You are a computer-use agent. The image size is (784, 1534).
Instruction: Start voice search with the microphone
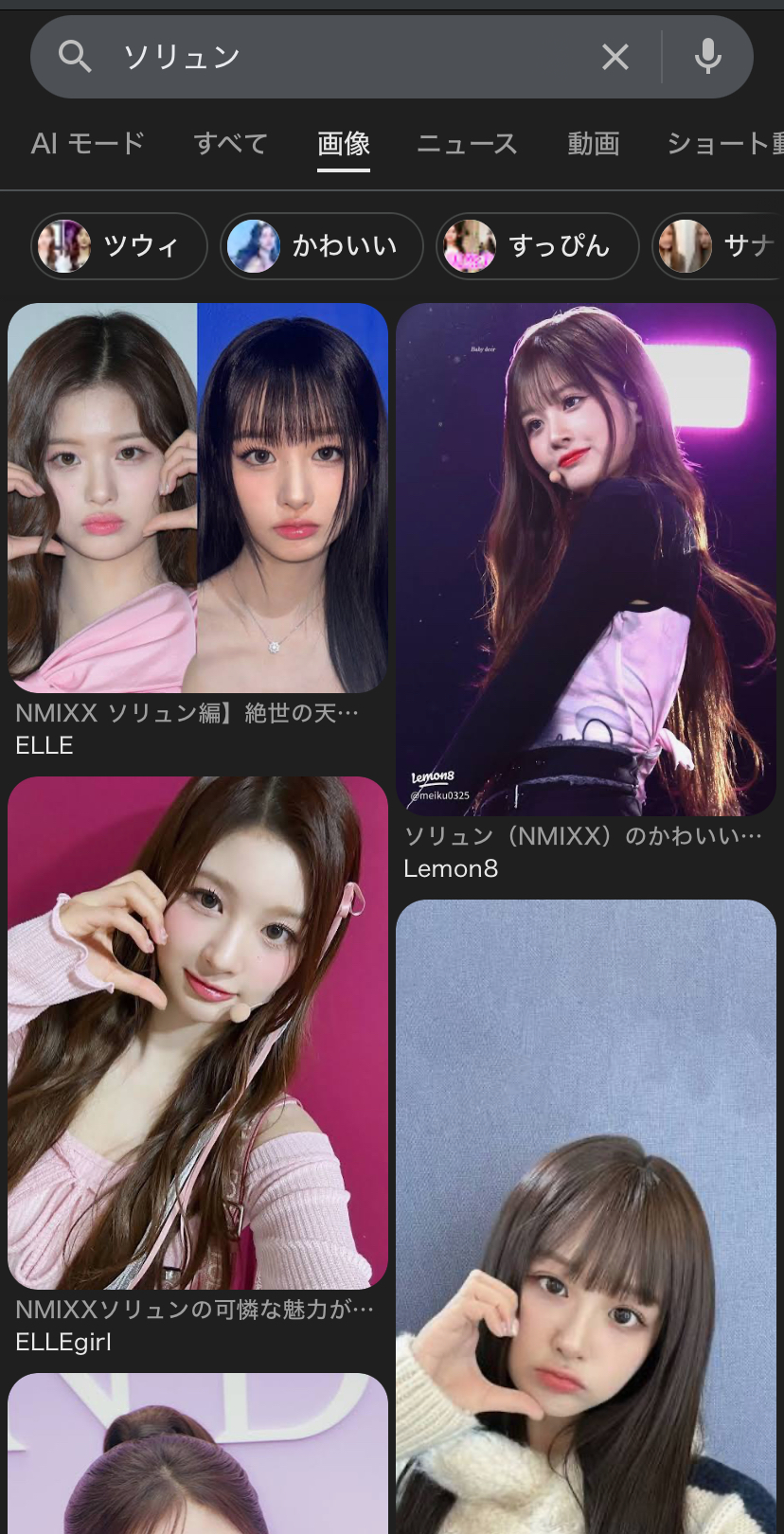pyautogui.click(x=707, y=57)
